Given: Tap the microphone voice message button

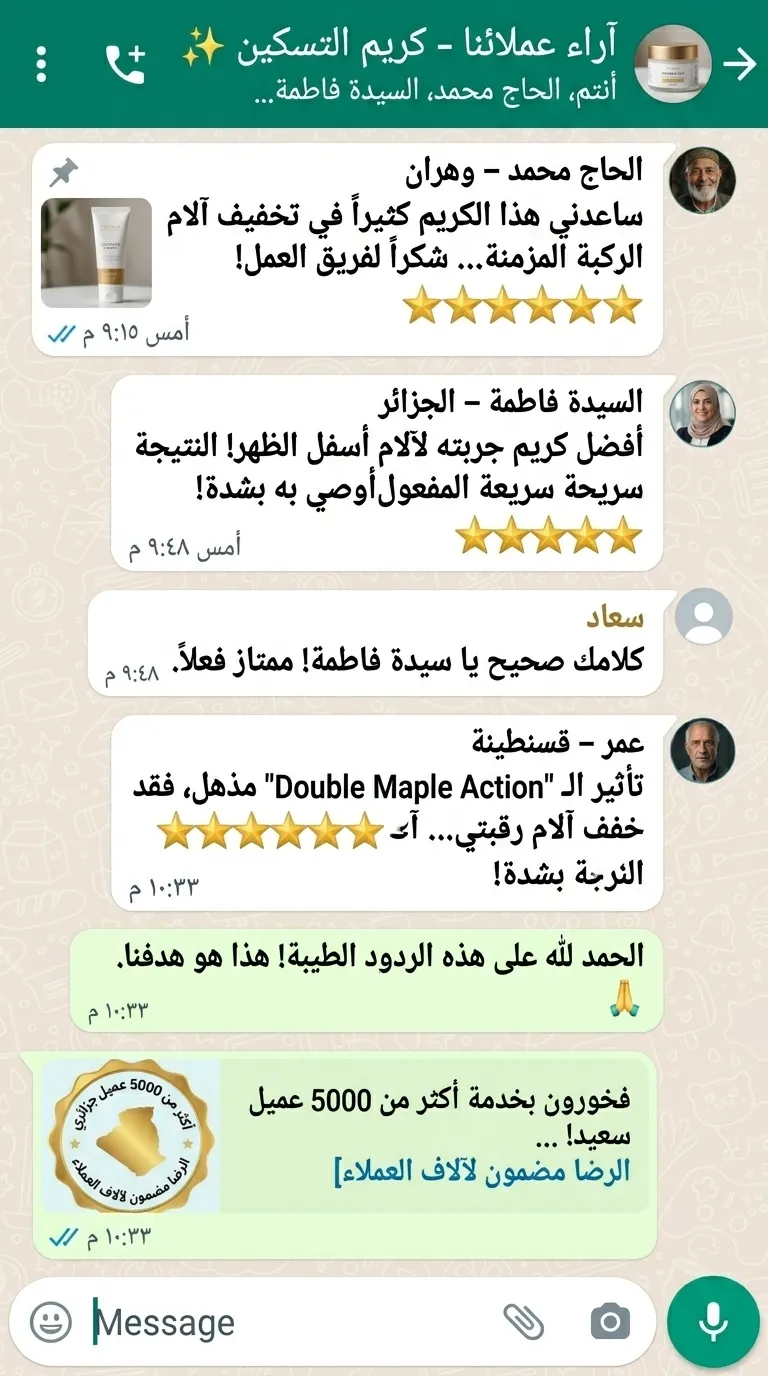Looking at the screenshot, I should pyautogui.click(x=712, y=1322).
